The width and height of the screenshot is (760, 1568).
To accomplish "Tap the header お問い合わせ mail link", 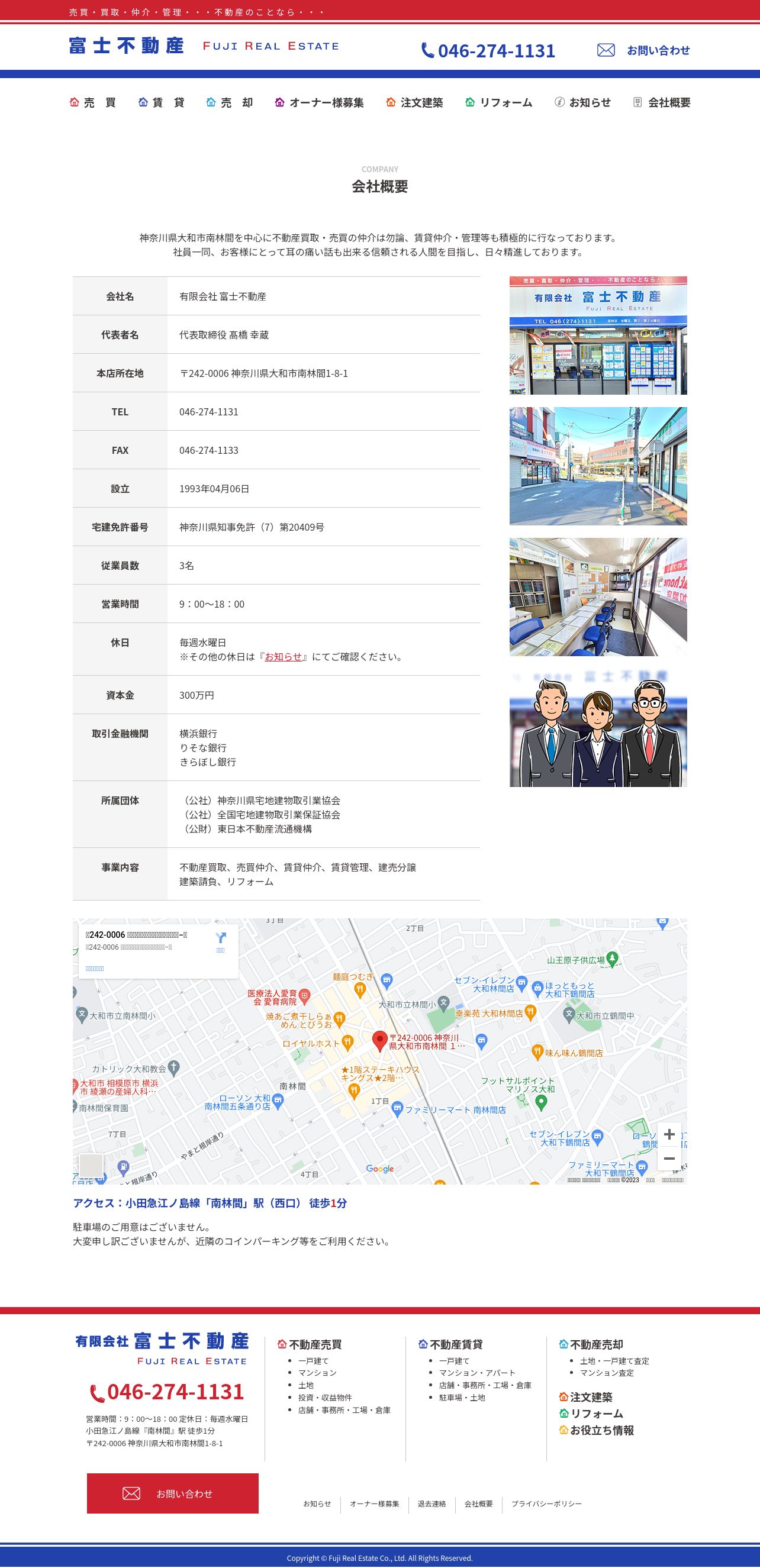I will coord(643,50).
